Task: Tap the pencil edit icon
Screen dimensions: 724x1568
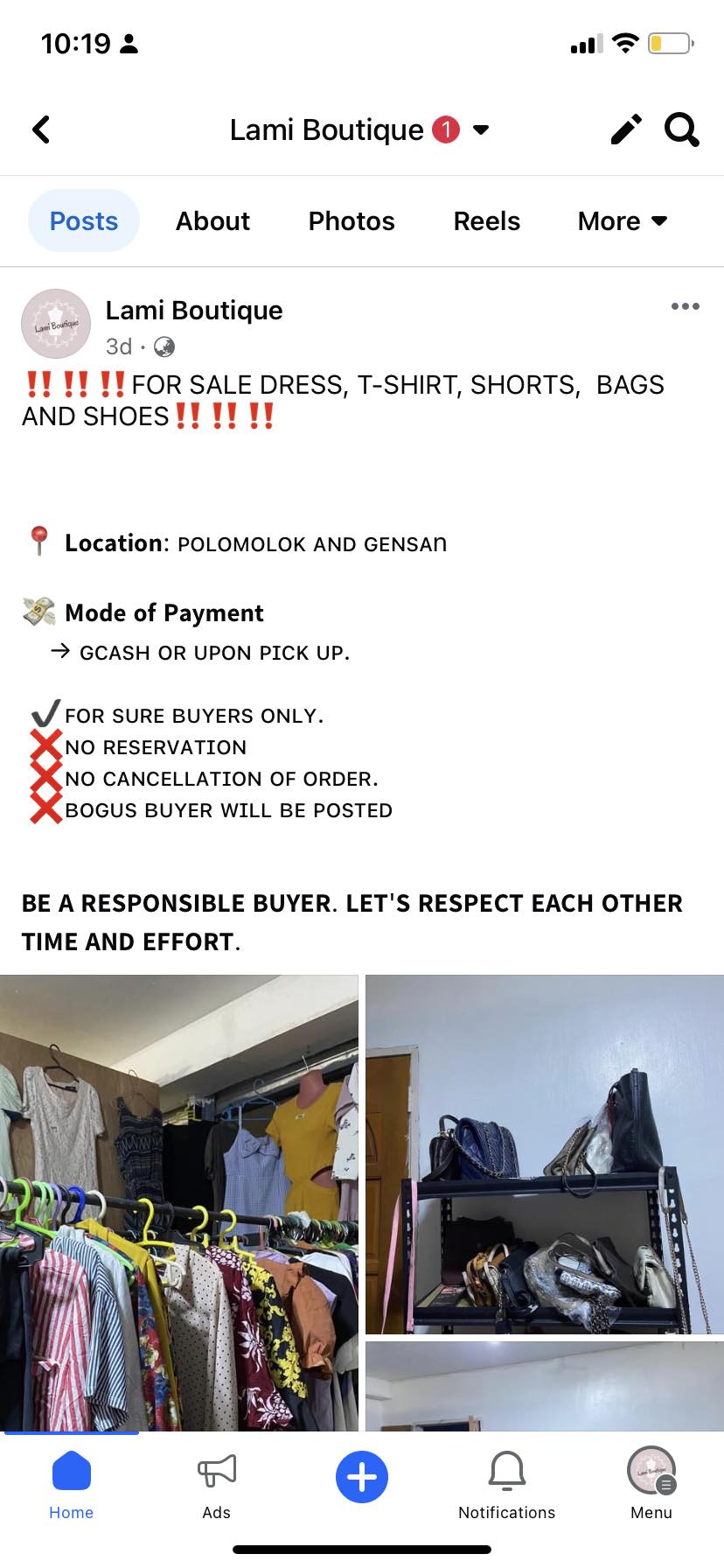Action: pos(625,129)
